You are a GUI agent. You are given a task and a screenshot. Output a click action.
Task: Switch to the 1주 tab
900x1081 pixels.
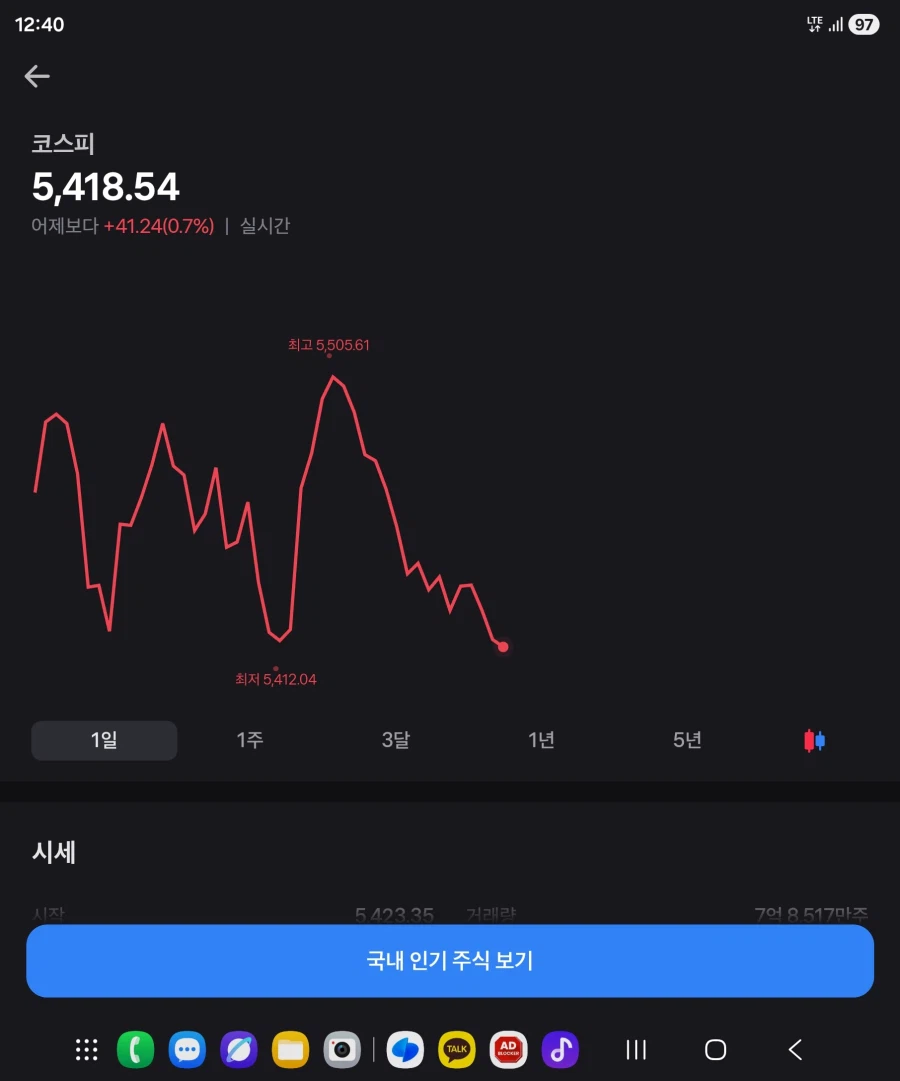pyautogui.click(x=249, y=739)
